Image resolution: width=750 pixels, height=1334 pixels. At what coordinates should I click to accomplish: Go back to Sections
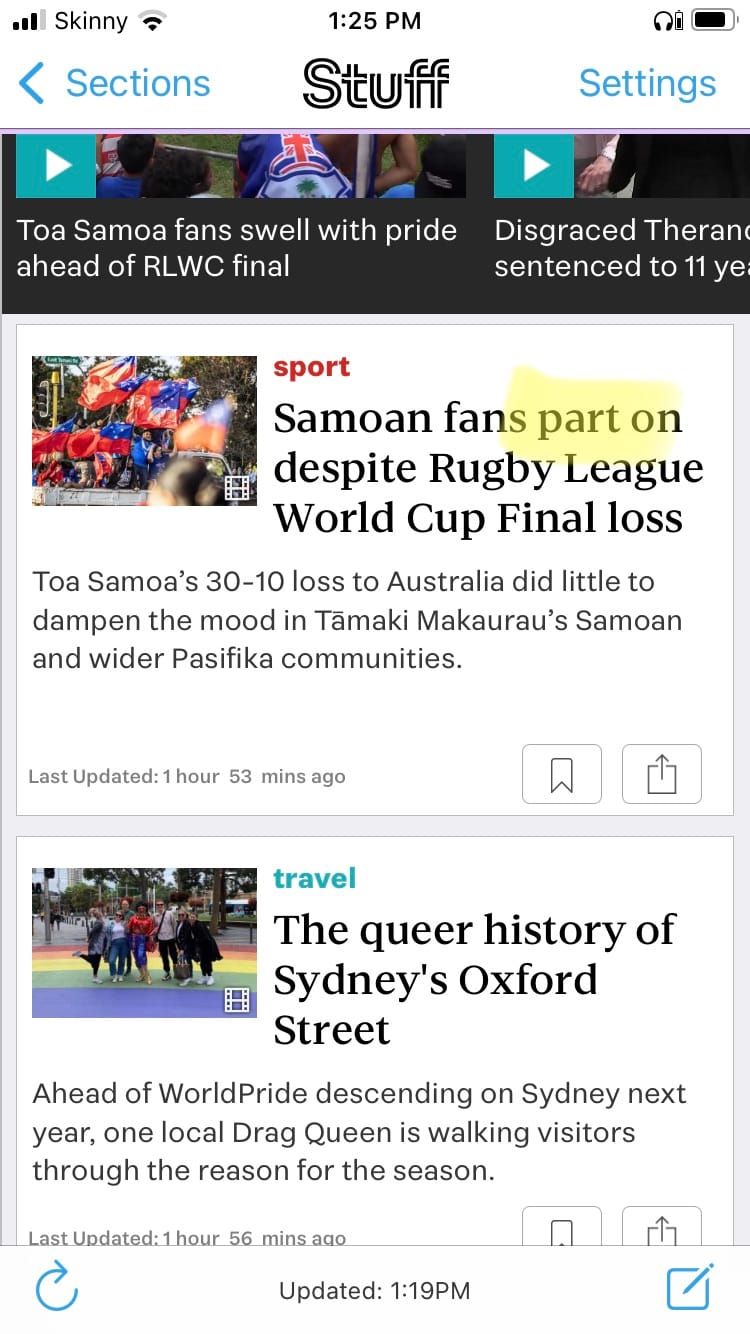click(114, 84)
